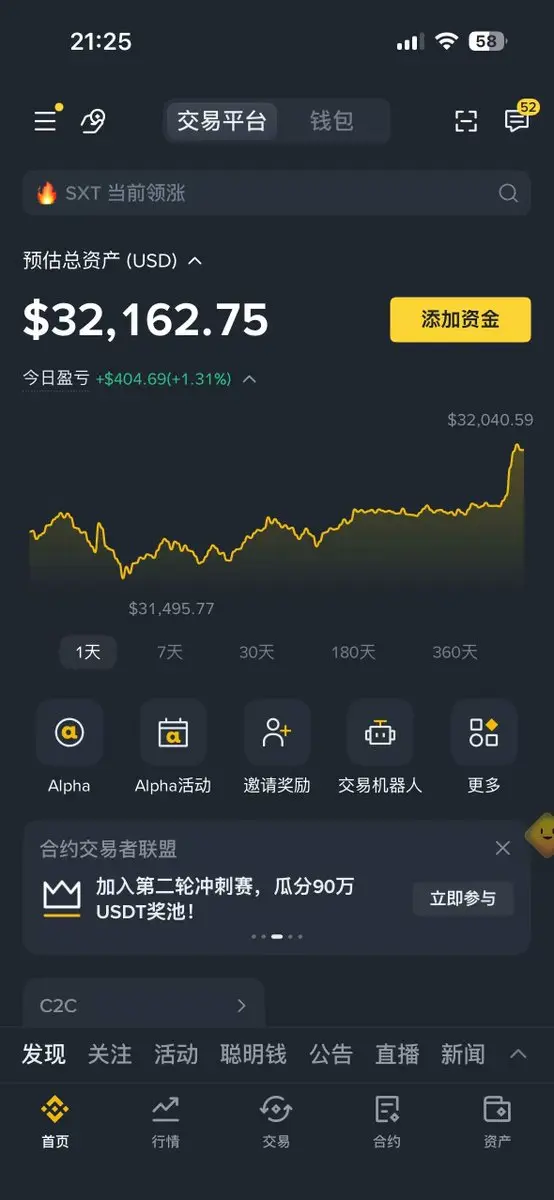Open the Alpha活动 shortcut
The height and width of the screenshot is (1200, 554).
click(x=173, y=748)
